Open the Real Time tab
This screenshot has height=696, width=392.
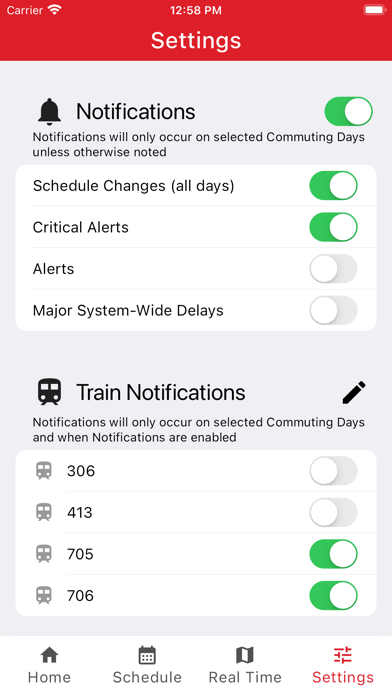click(x=245, y=665)
